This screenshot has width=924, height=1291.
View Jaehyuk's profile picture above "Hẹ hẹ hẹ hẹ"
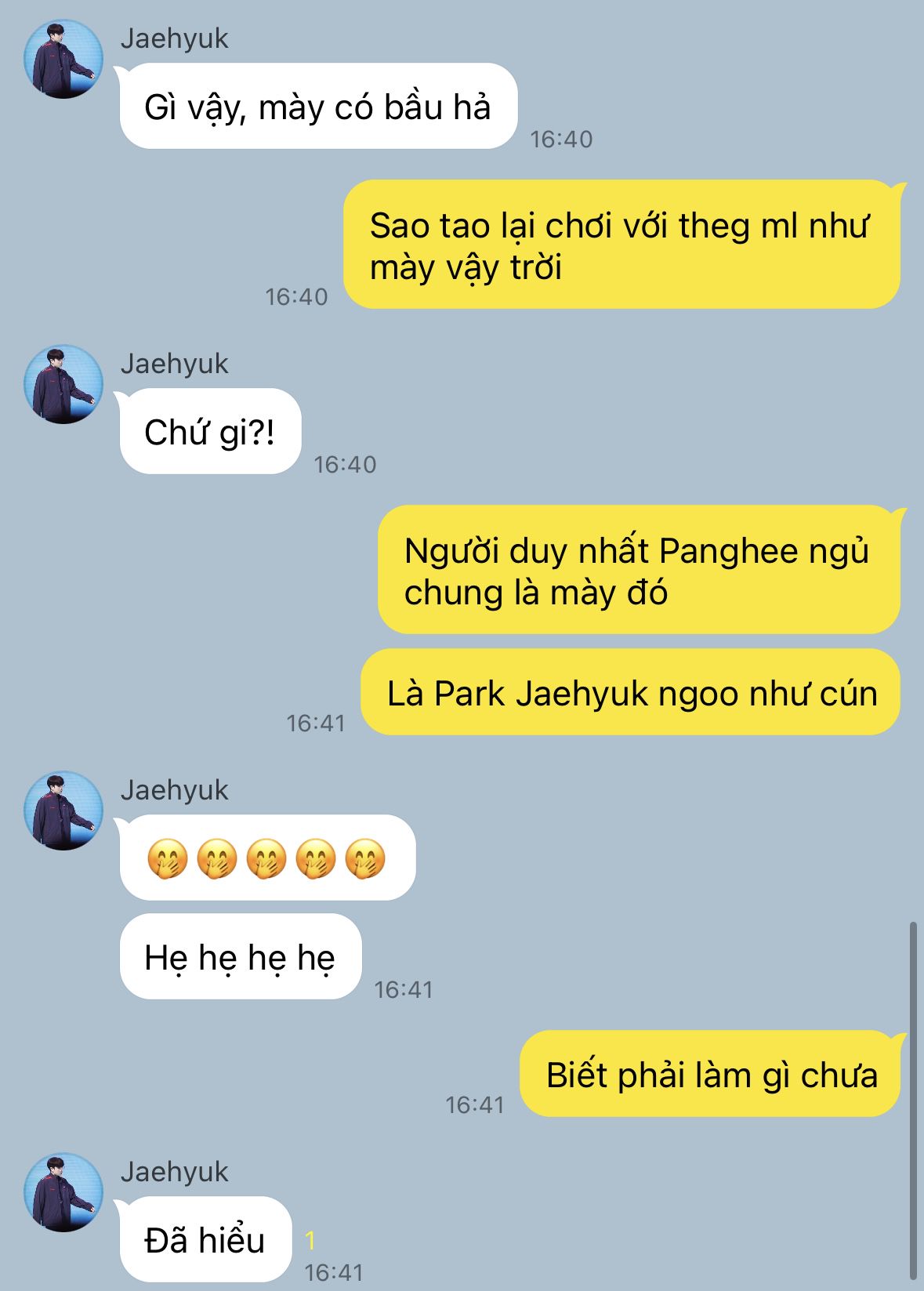63,811
